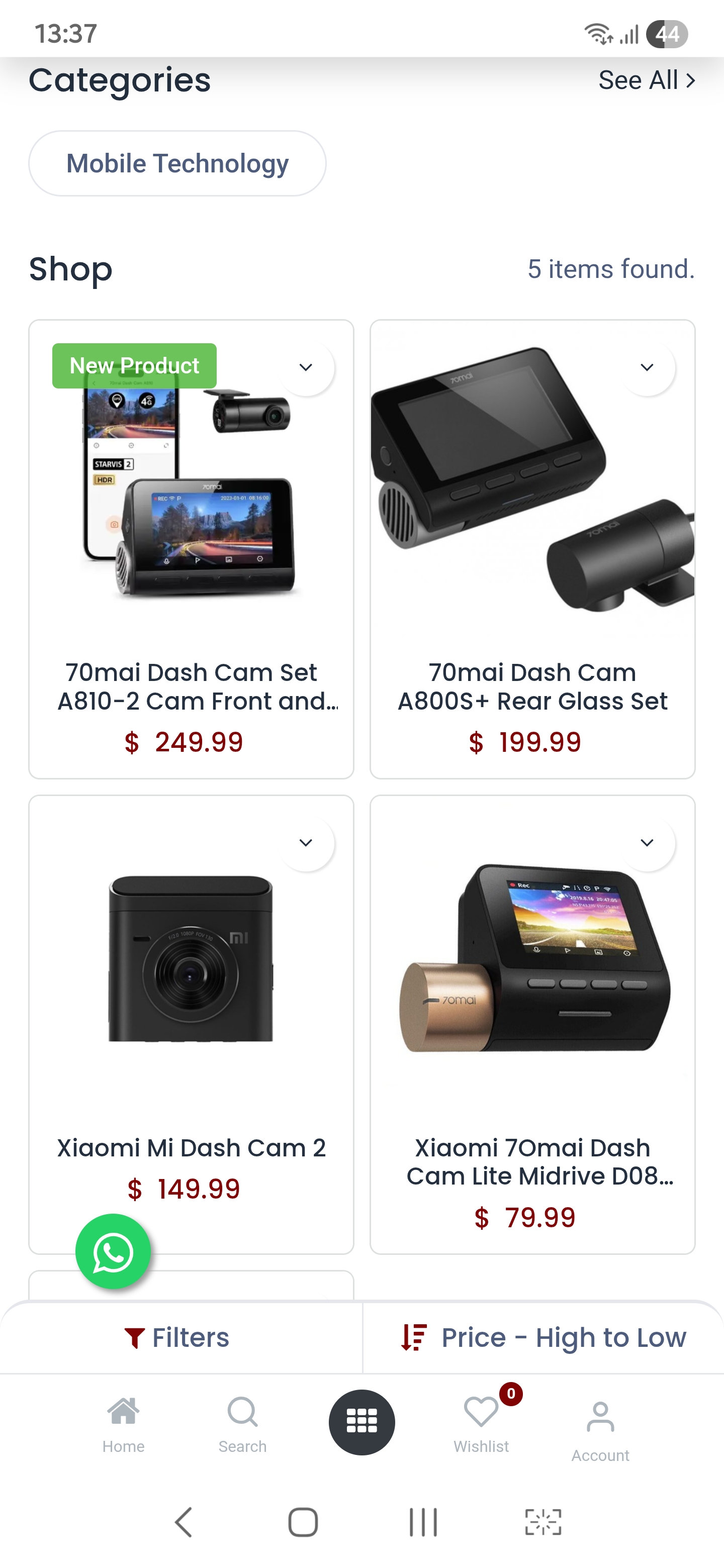Open the Filters panel
724x1568 pixels.
point(177,1337)
